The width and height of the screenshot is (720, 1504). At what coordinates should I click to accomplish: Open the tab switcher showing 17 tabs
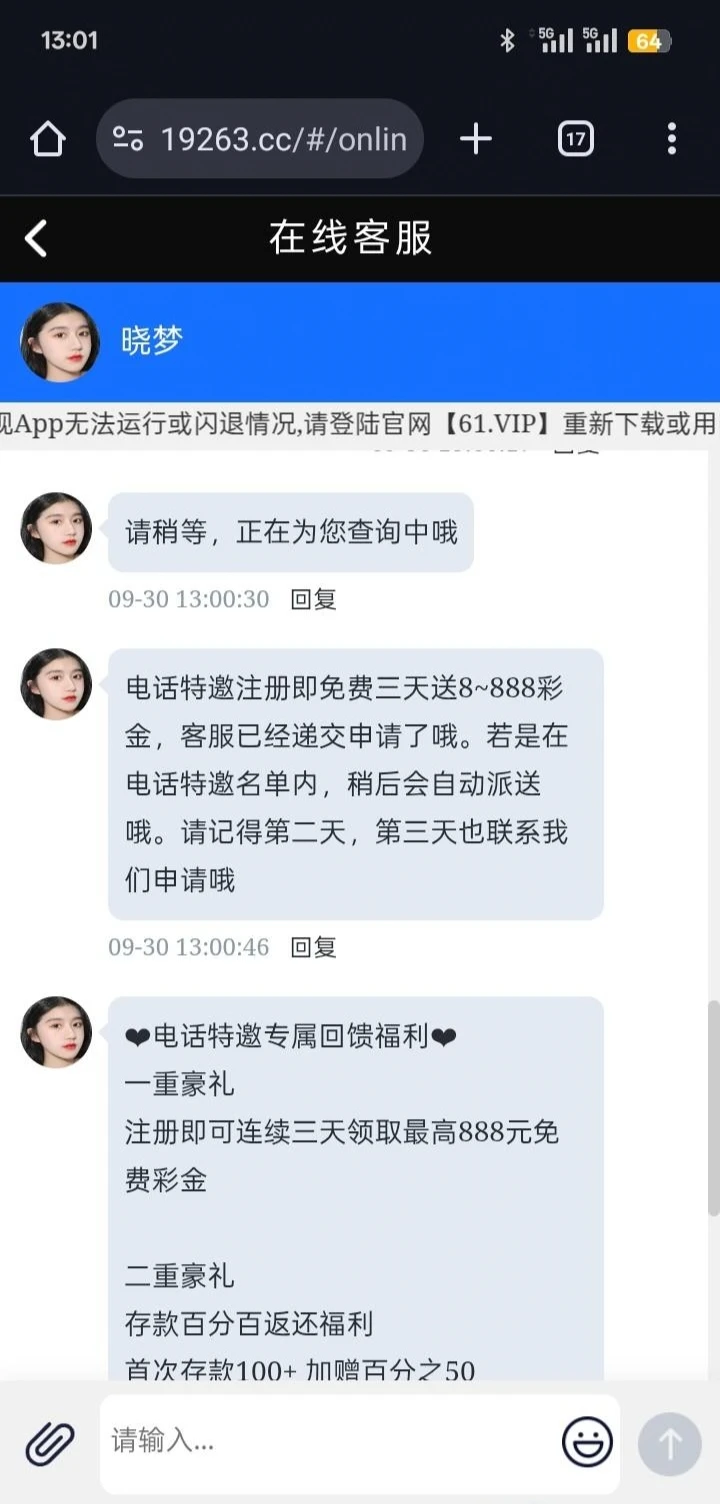point(575,139)
